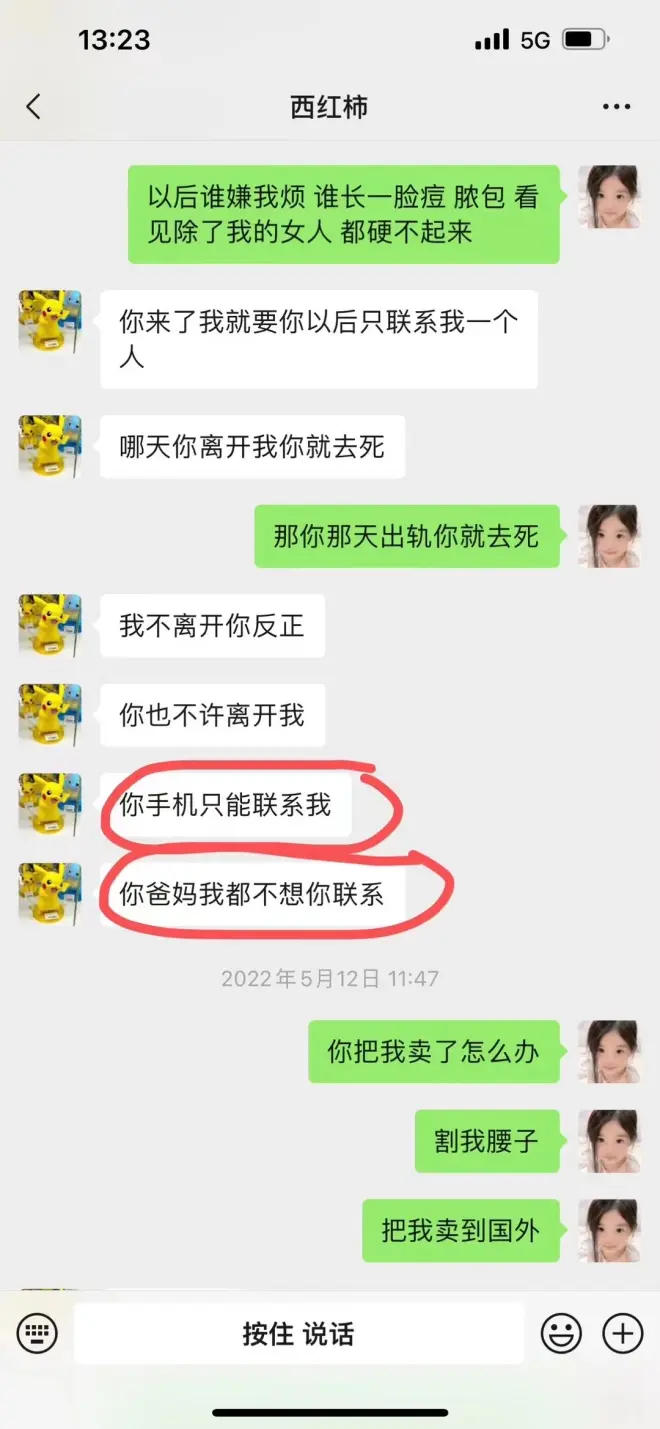This screenshot has height=1429, width=660.
Task: View own avatar beside 割我腰子
Action: click(611, 1141)
